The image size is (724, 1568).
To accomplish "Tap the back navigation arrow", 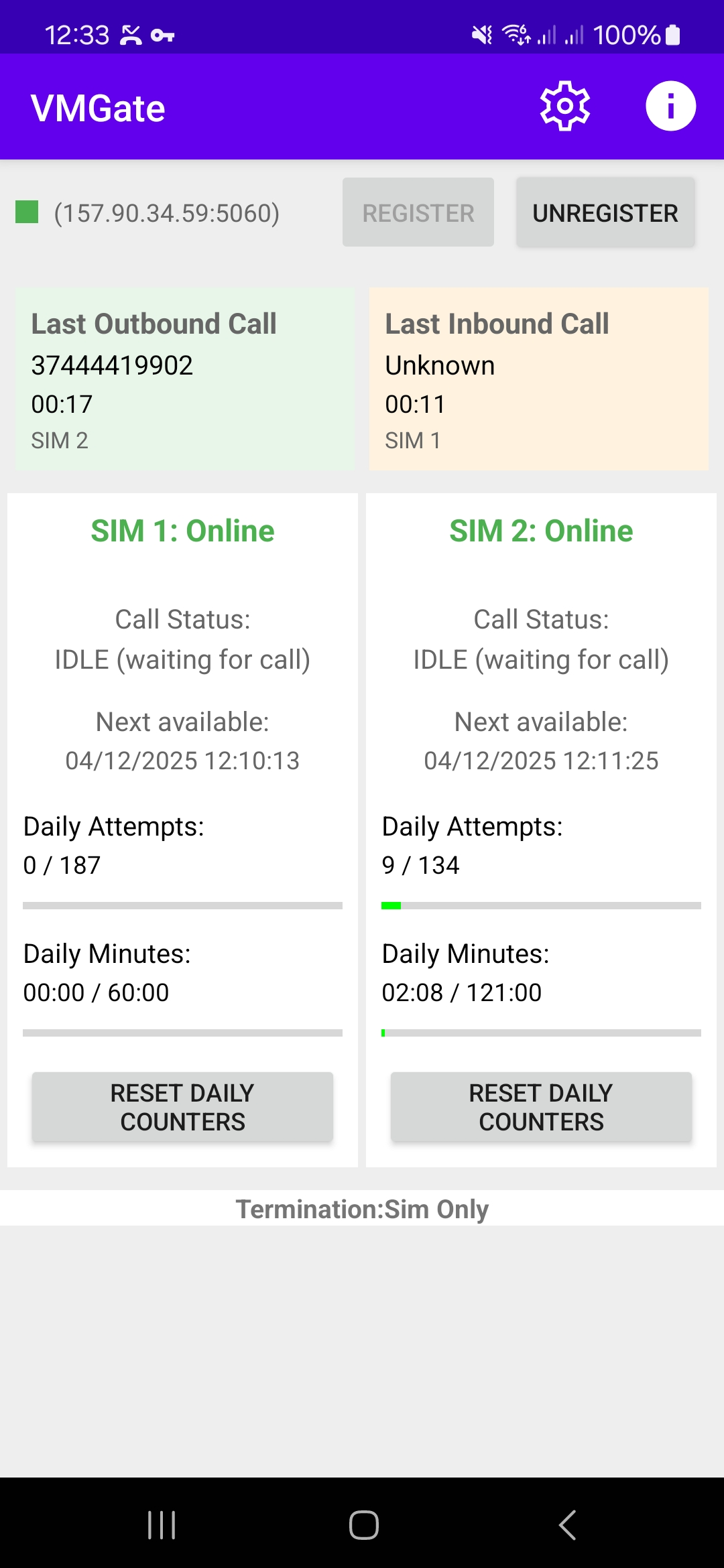I will (566, 1524).
